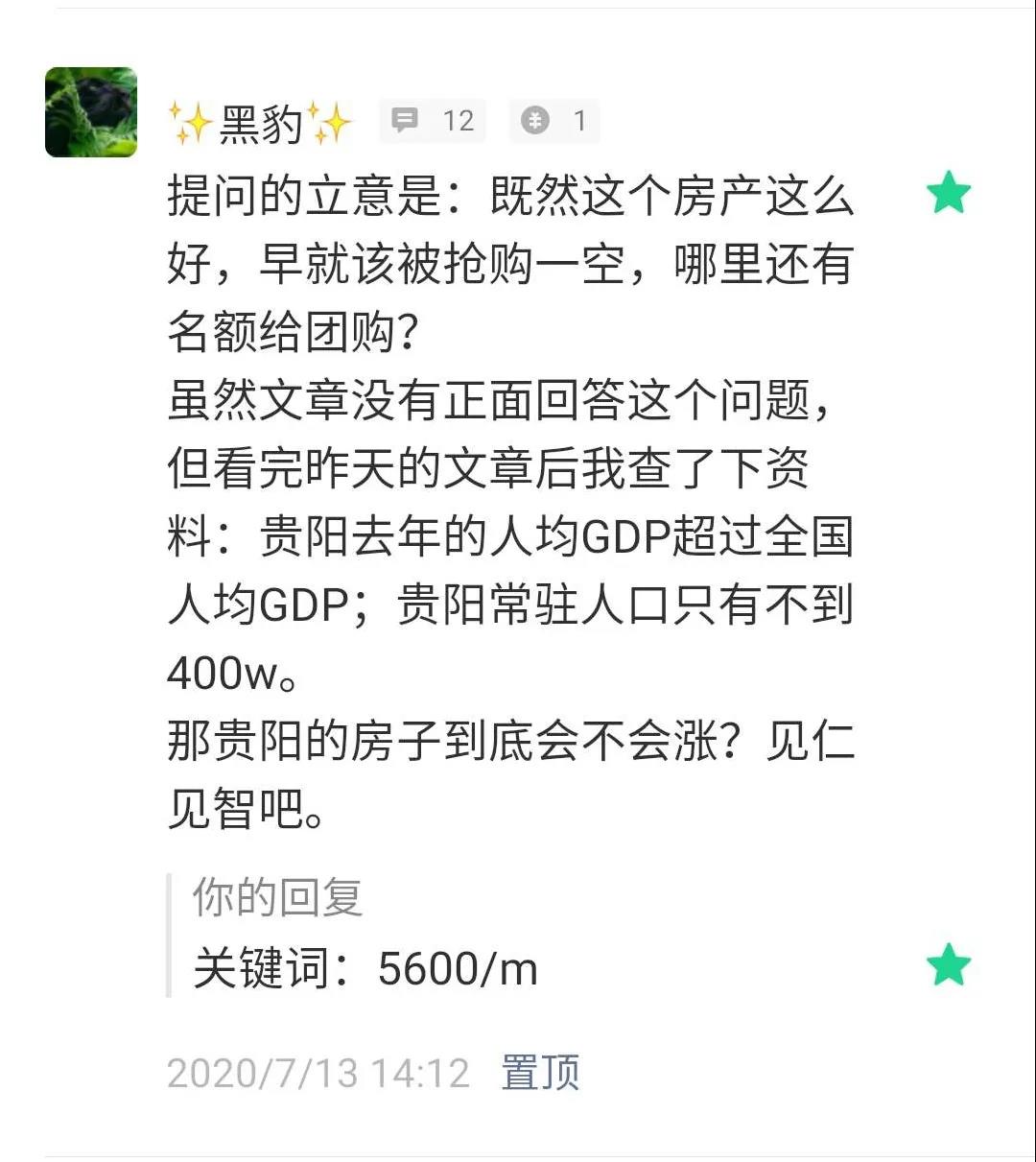The image size is (1036, 1162).
Task: View the 12 messages from 黑豹
Action: [x=433, y=121]
